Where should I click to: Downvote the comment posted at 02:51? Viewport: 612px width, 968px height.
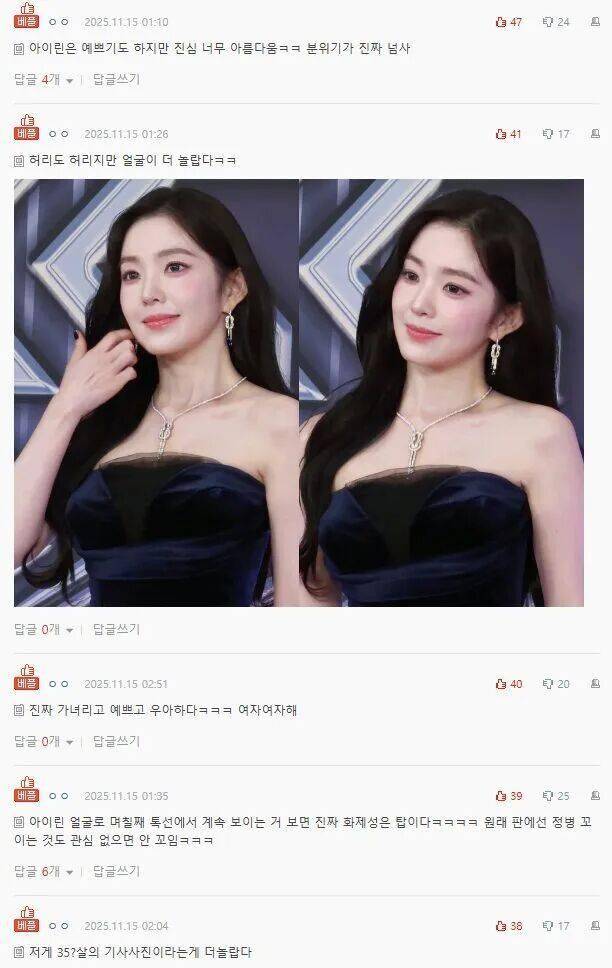pyautogui.click(x=548, y=684)
